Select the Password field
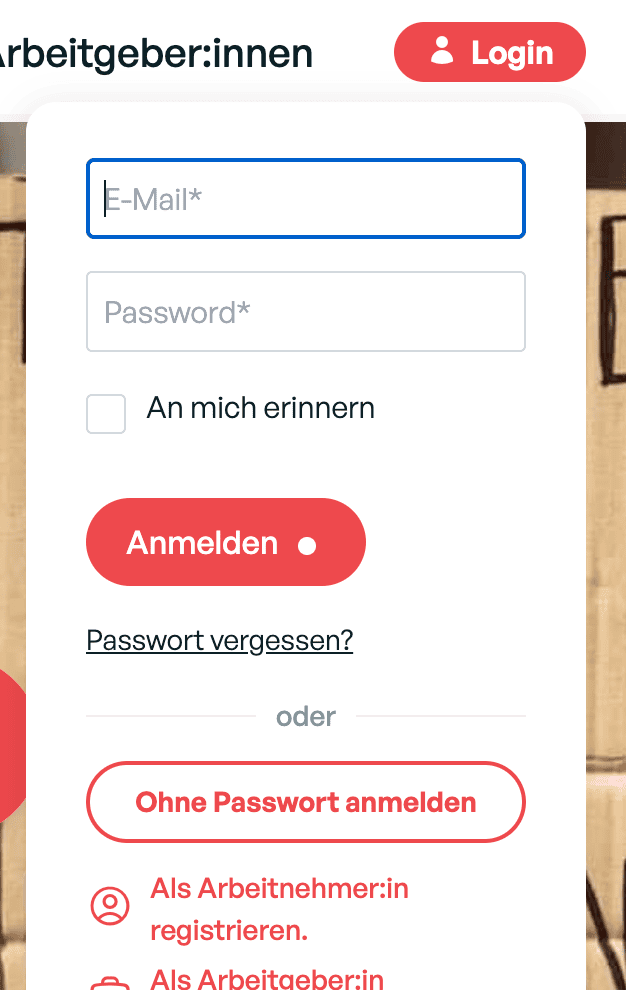The width and height of the screenshot is (626, 990). point(306,311)
